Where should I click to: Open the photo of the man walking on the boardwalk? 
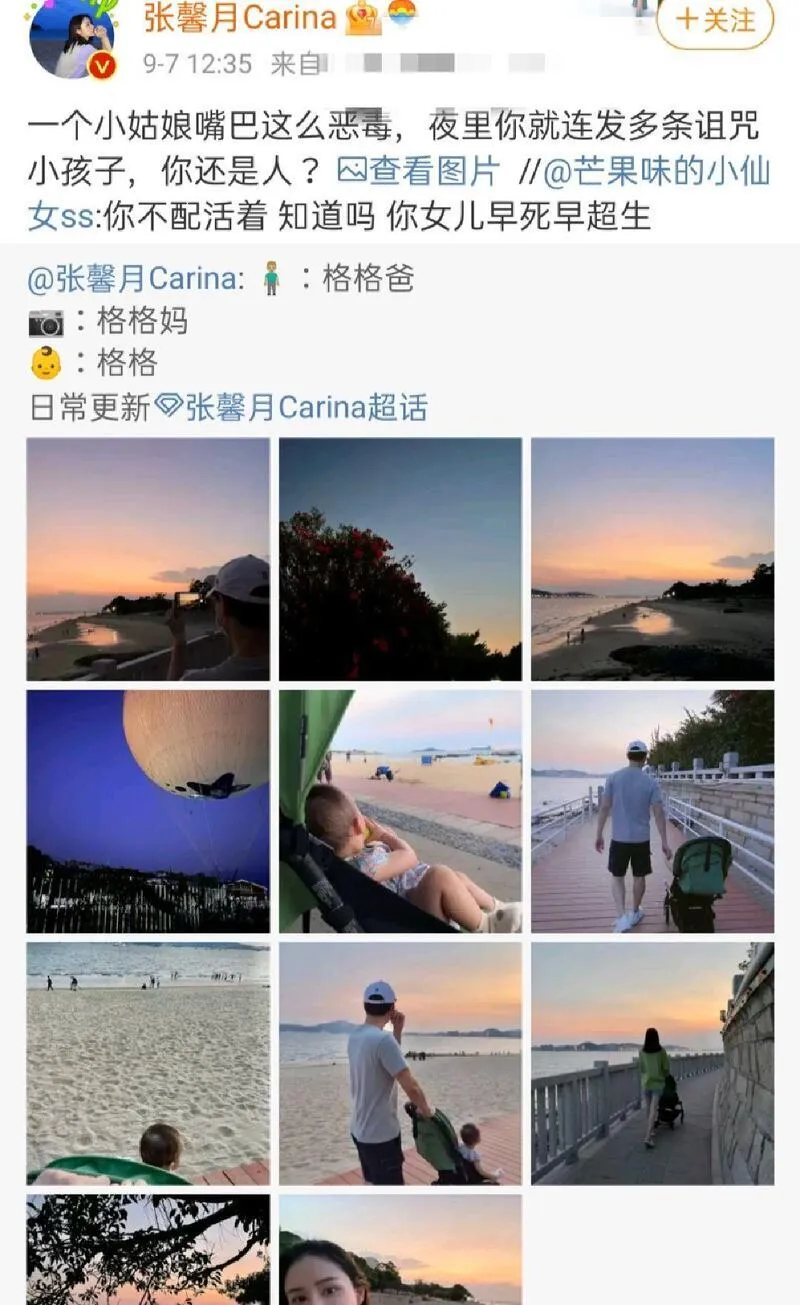point(652,811)
